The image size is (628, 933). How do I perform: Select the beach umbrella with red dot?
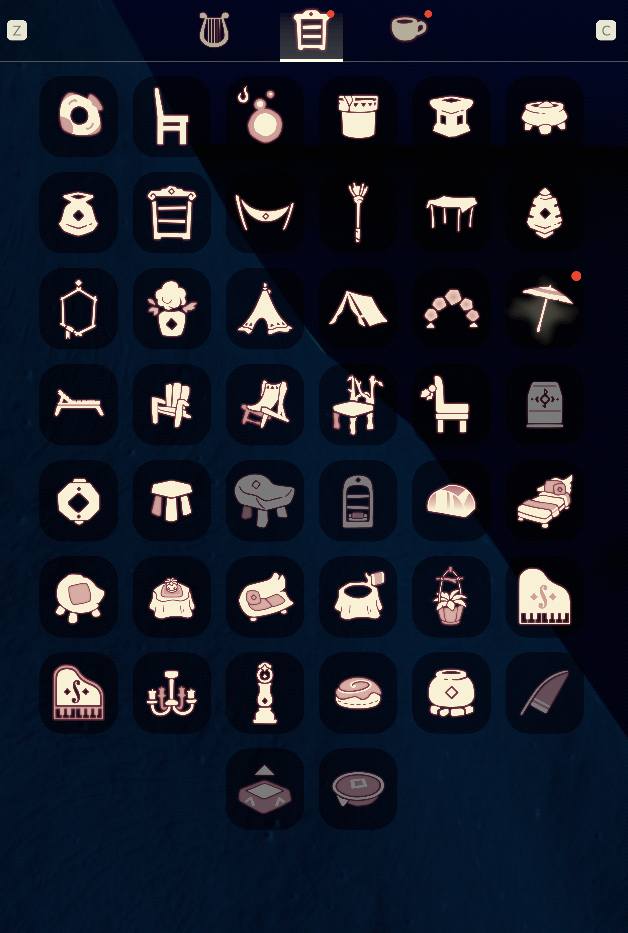[x=543, y=307]
